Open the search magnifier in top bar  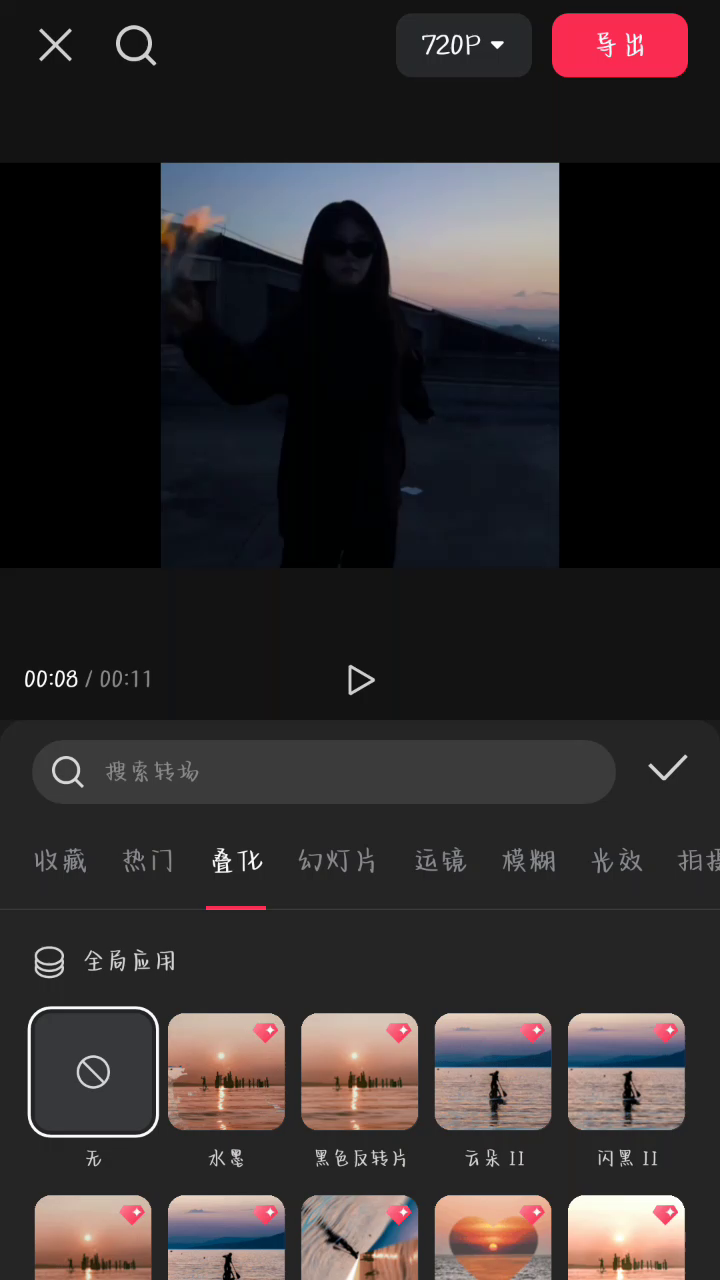point(135,45)
